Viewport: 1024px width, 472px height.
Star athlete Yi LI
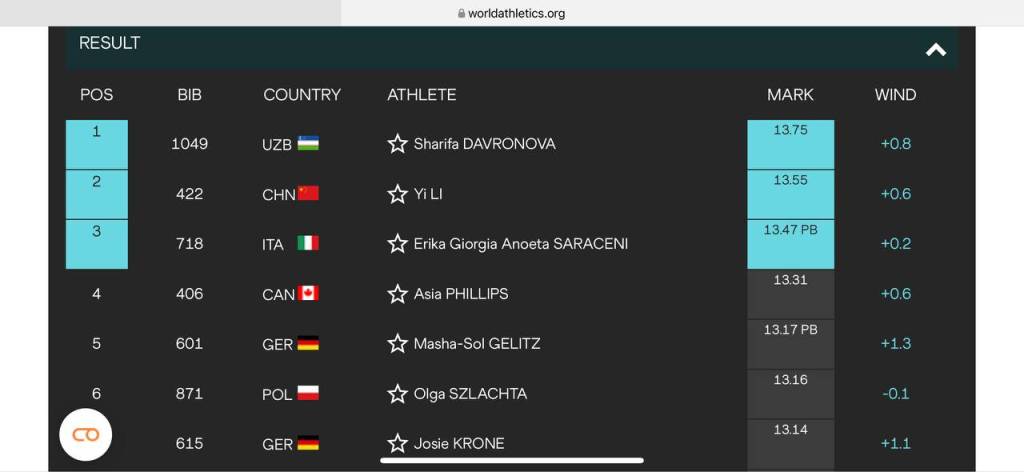(397, 194)
